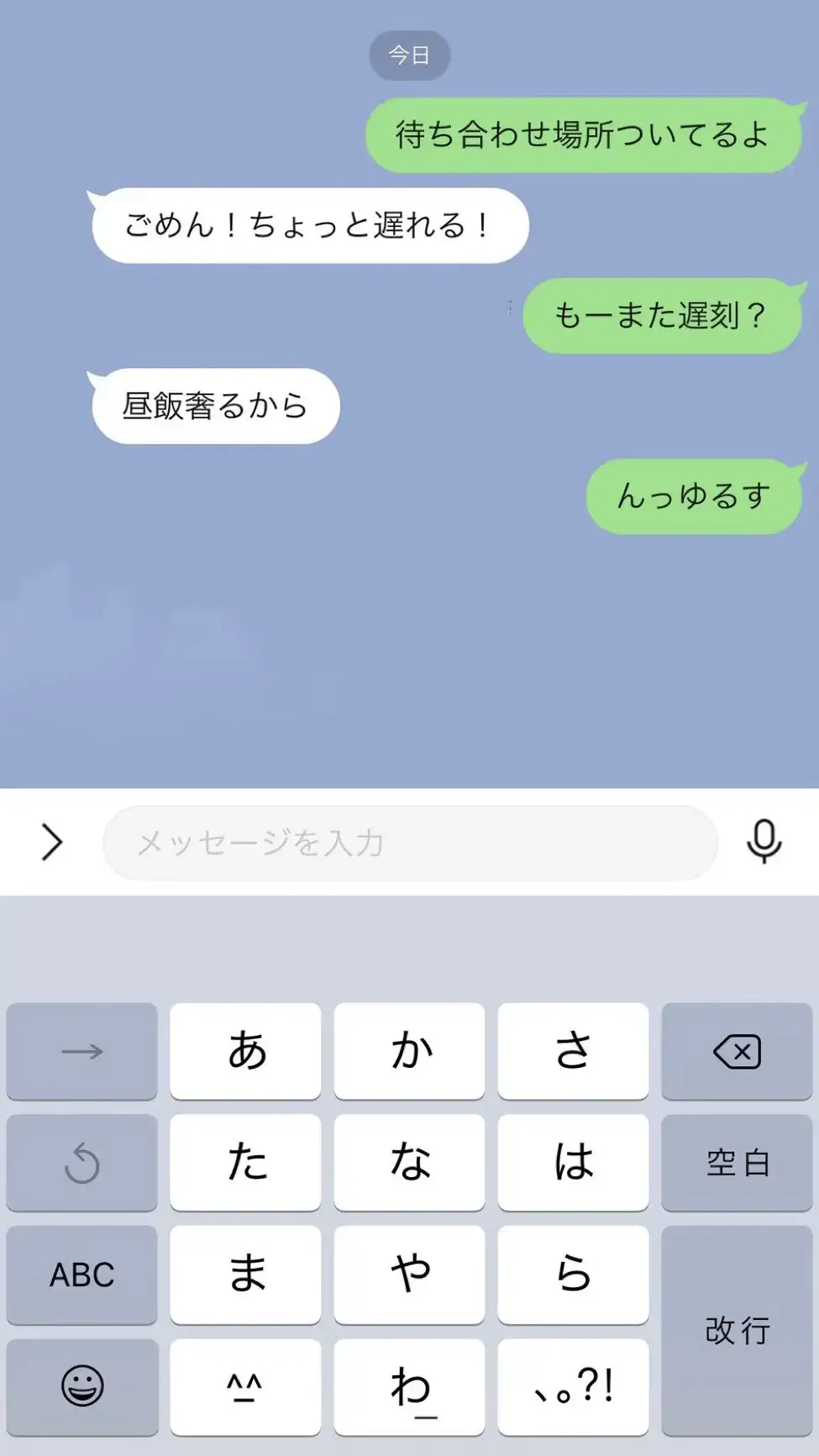Expand the attachment options chevron

pos(52,843)
